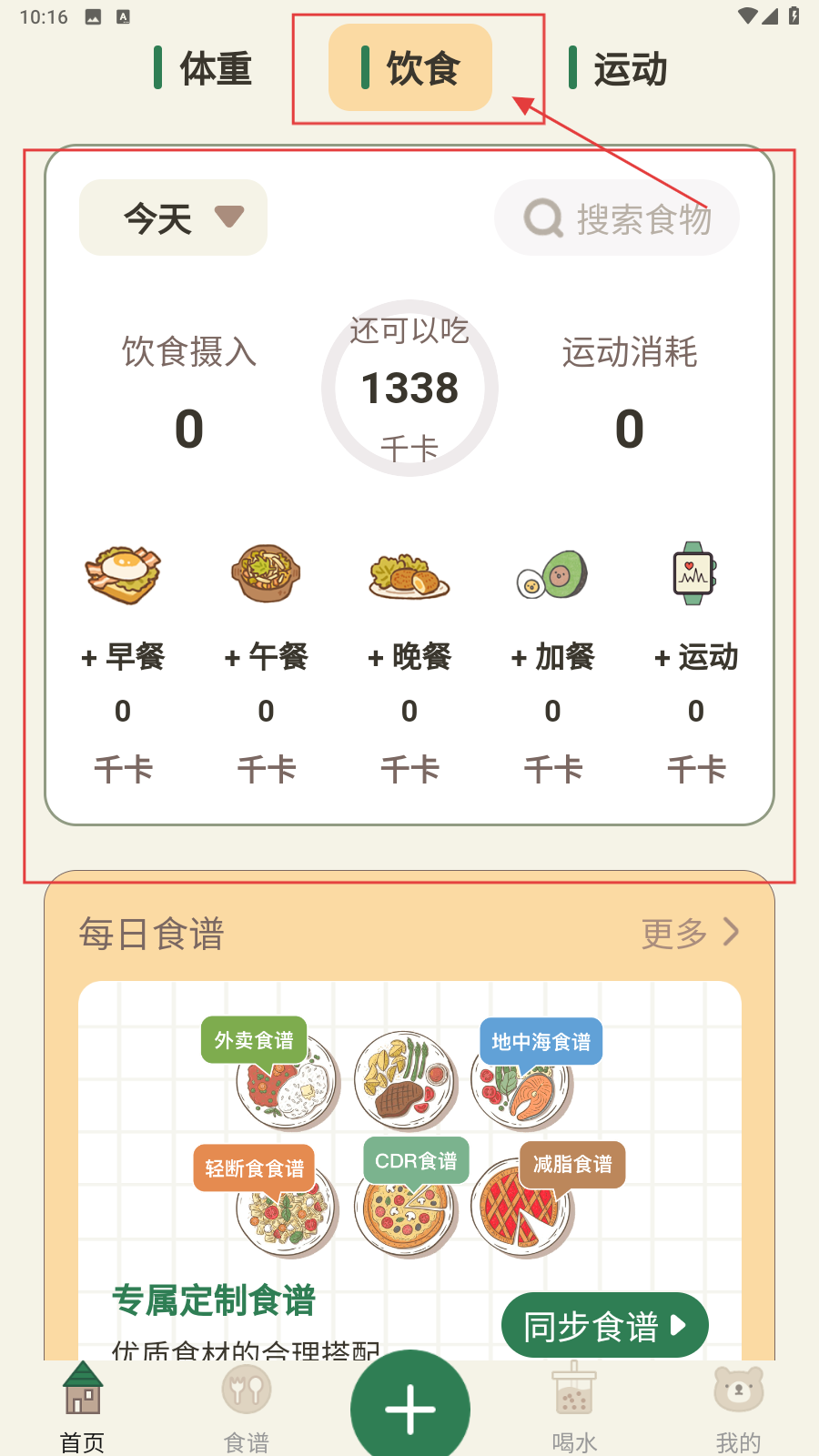Switch to the 运动 tab
The image size is (819, 1456).
(x=619, y=69)
